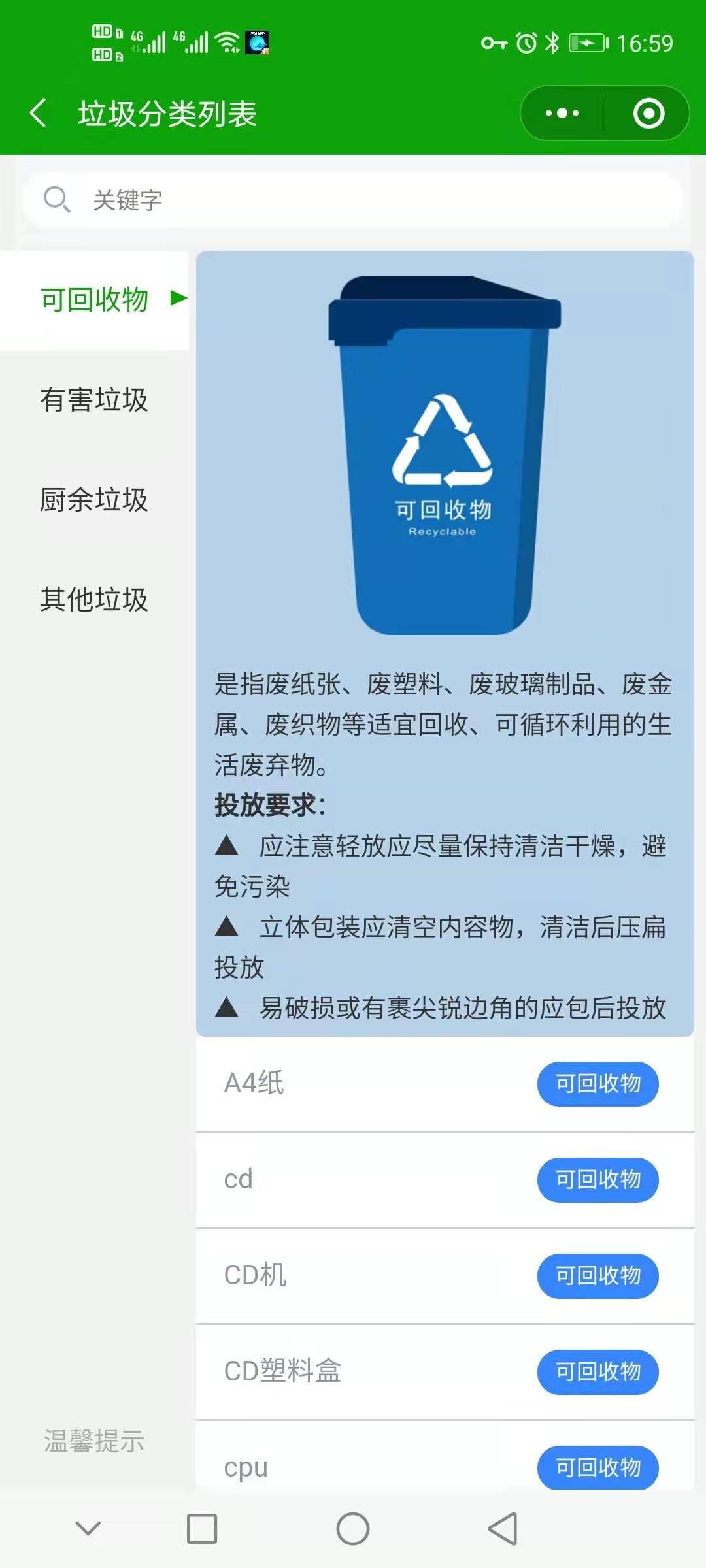
Task: Open the cd list entry
Action: point(445,1179)
